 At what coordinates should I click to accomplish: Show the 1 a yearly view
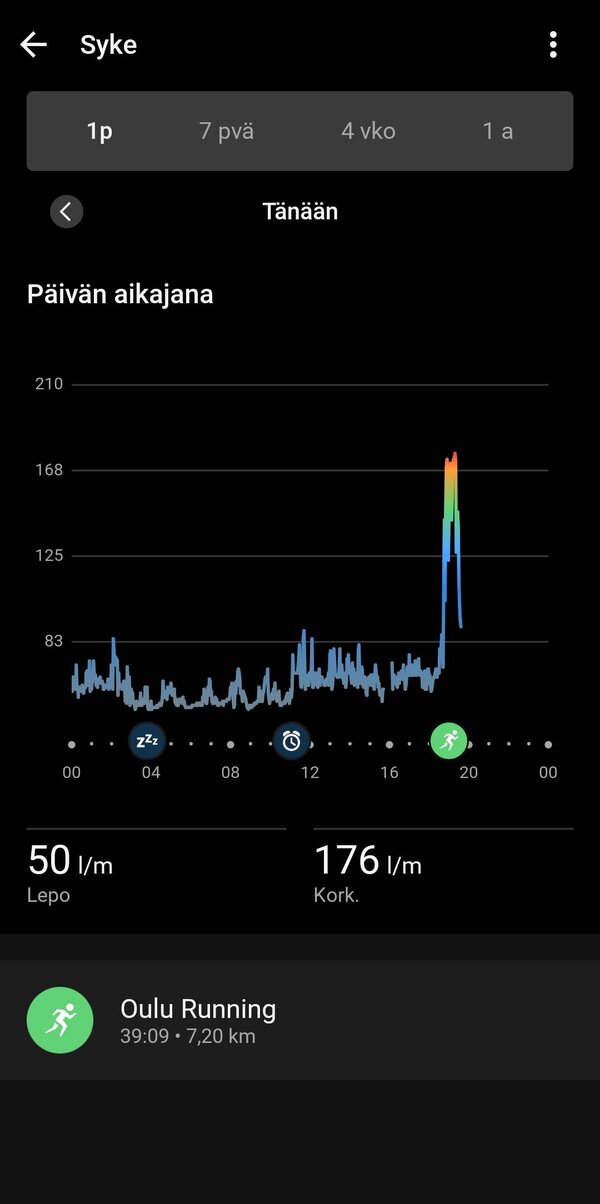click(498, 131)
